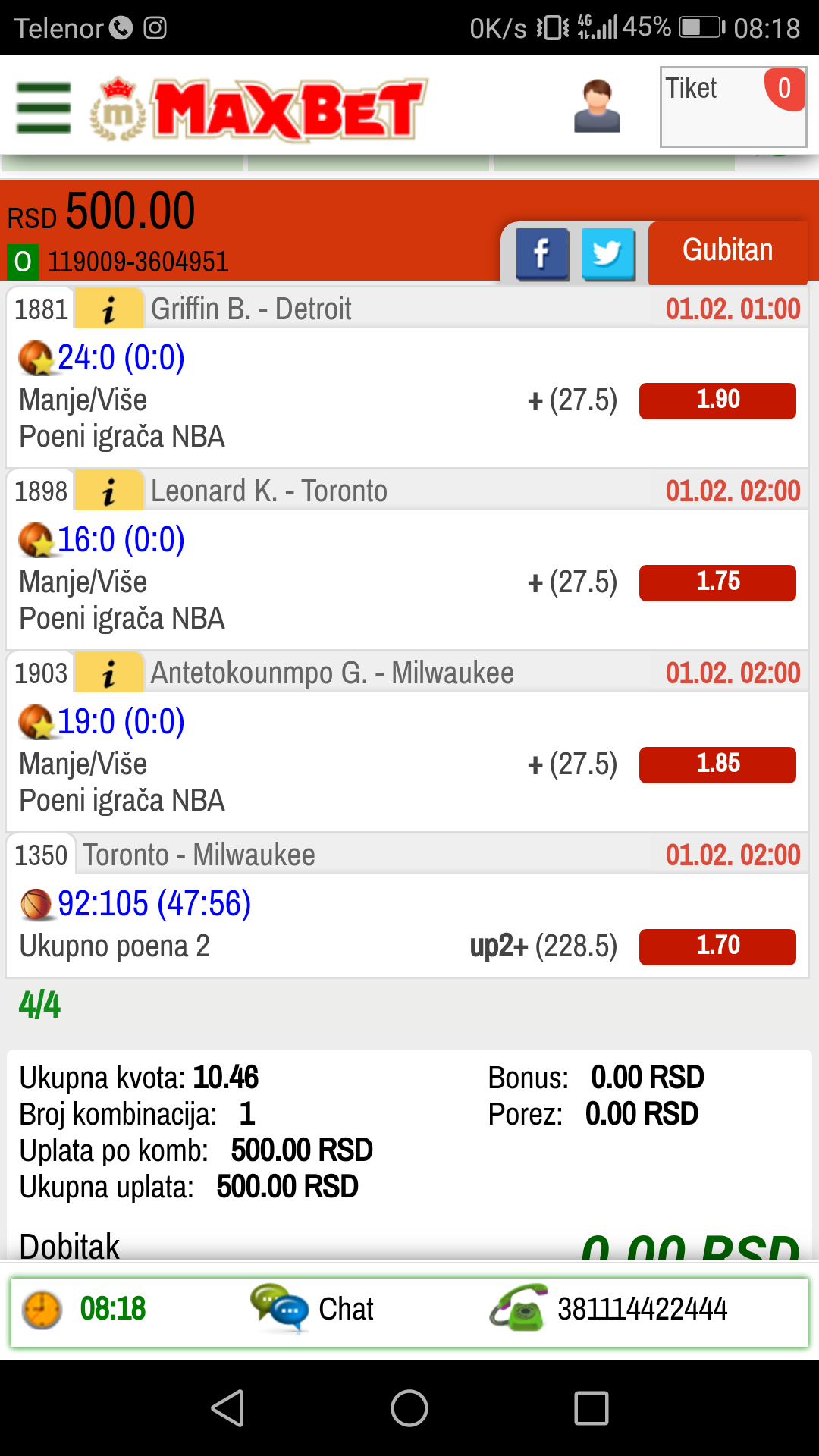Go back using system navigation

(227, 1408)
